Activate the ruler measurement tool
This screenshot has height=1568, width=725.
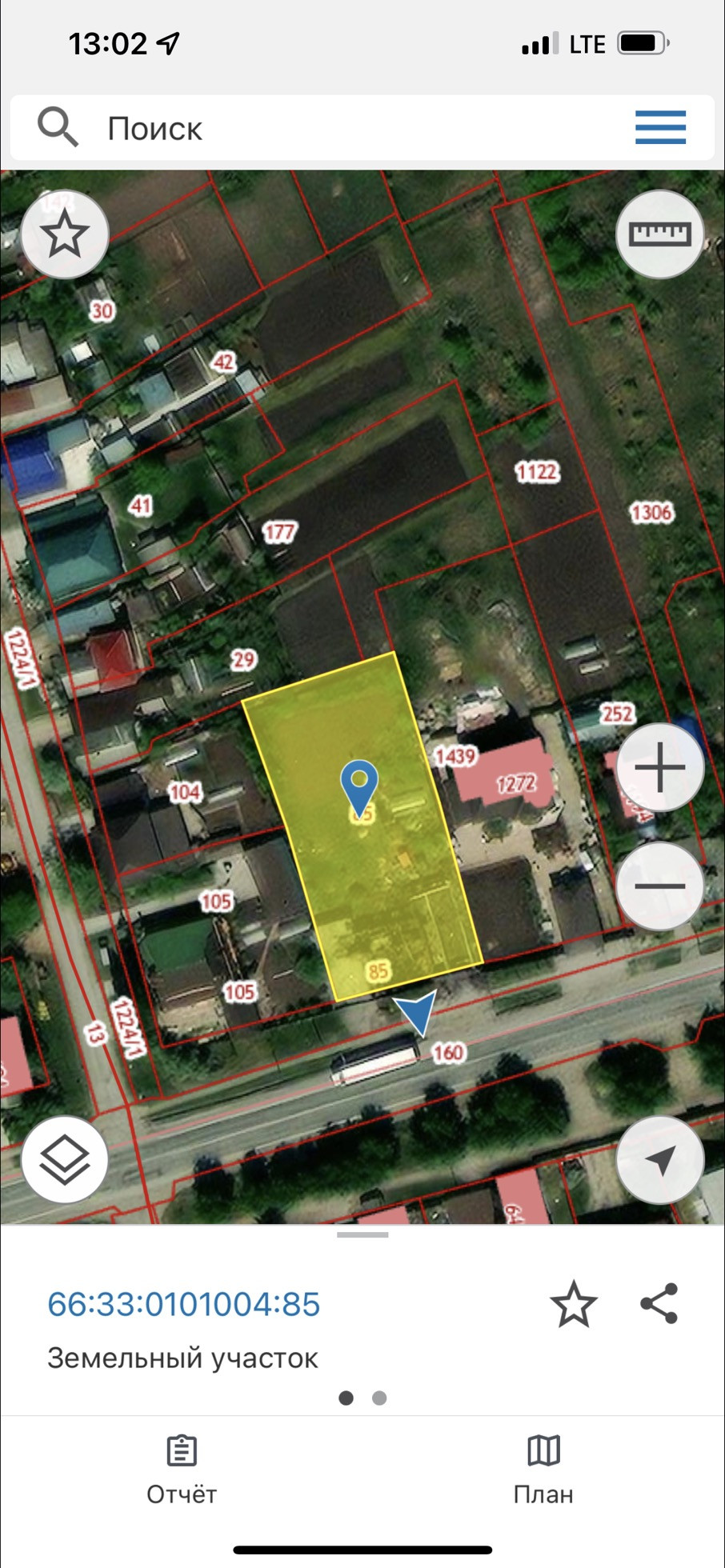tap(659, 234)
